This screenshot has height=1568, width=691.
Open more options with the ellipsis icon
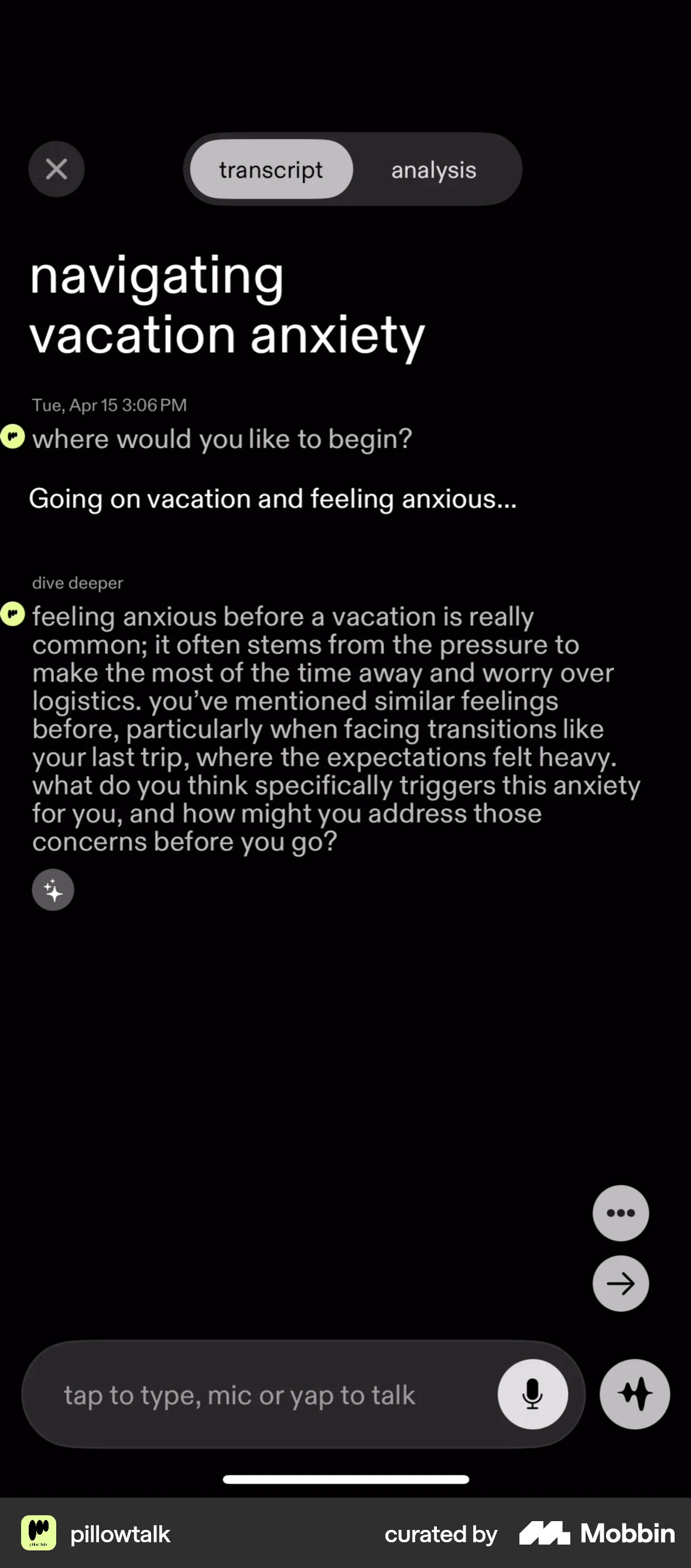(x=621, y=1212)
